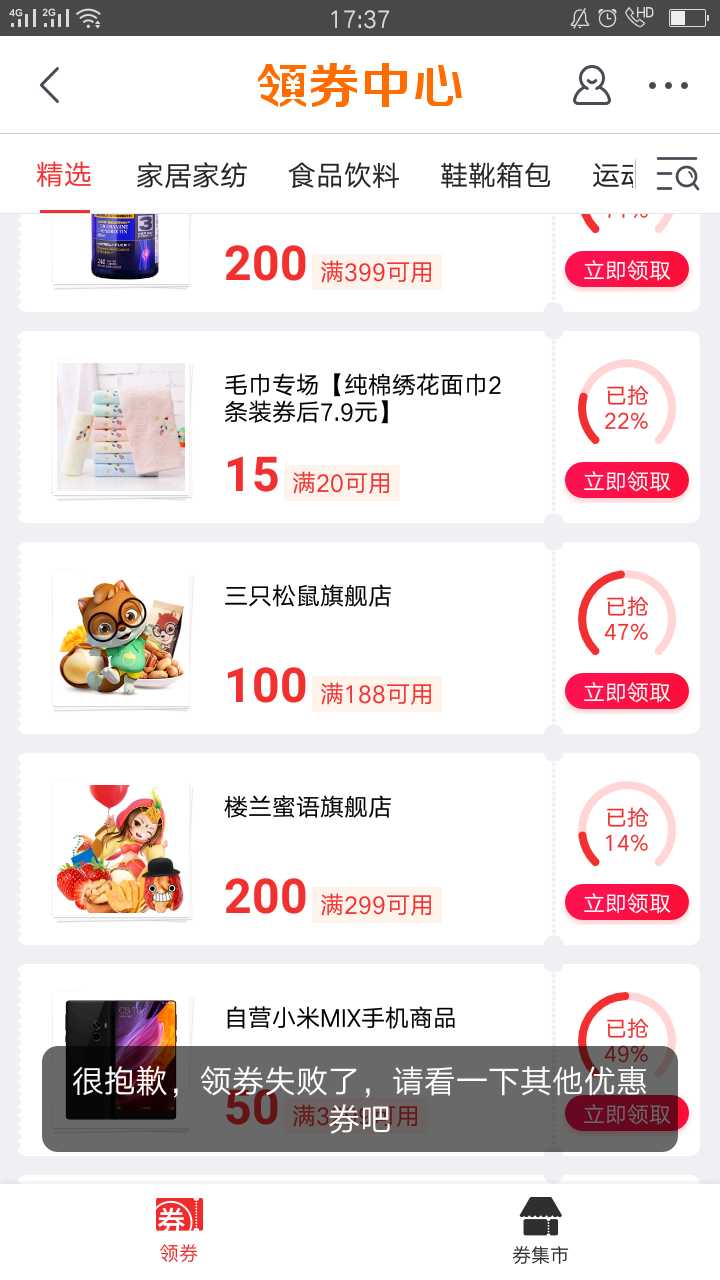The width and height of the screenshot is (720, 1280).
Task: Open the three-dot overflow menu
Action: [x=668, y=86]
